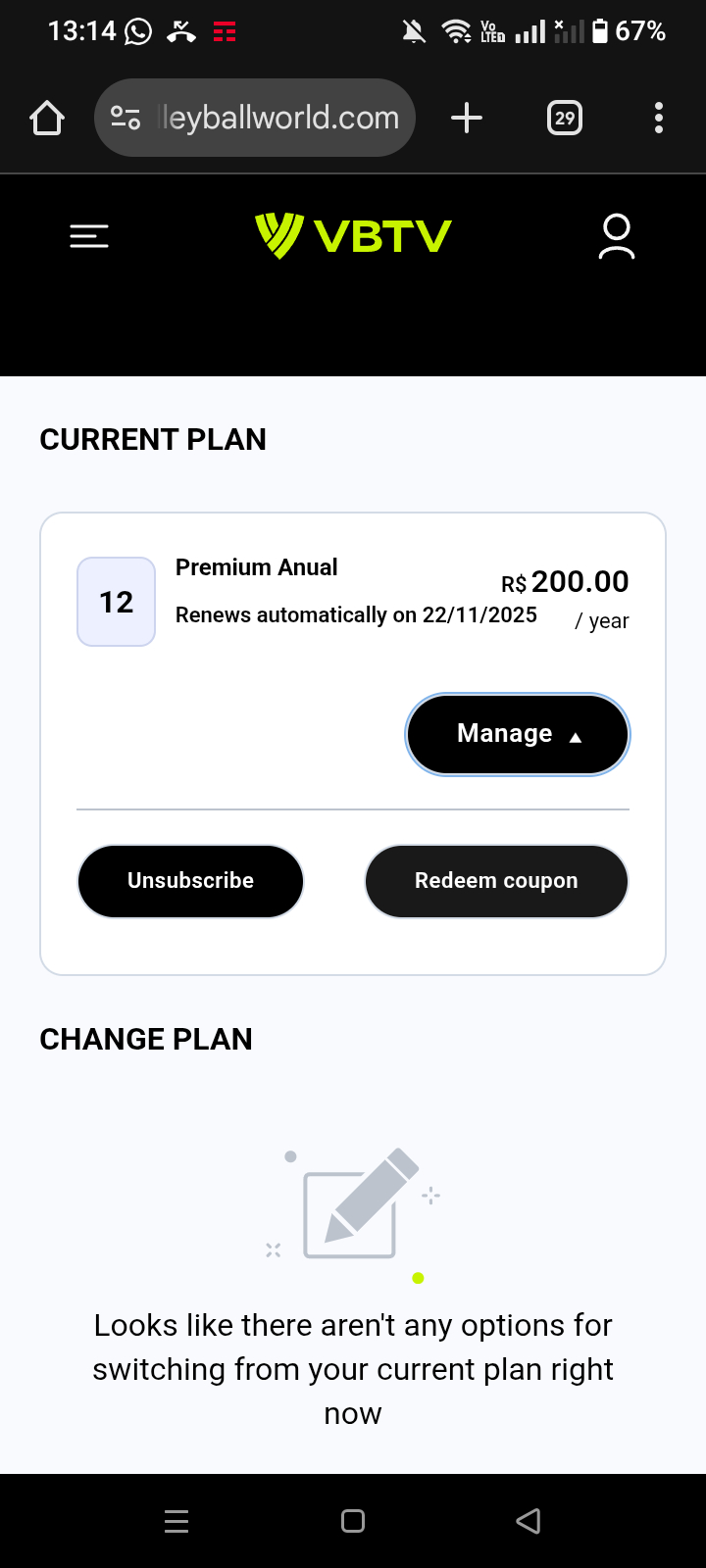Open the browser overflow menu
This screenshot has width=706, height=1568.
click(x=659, y=119)
